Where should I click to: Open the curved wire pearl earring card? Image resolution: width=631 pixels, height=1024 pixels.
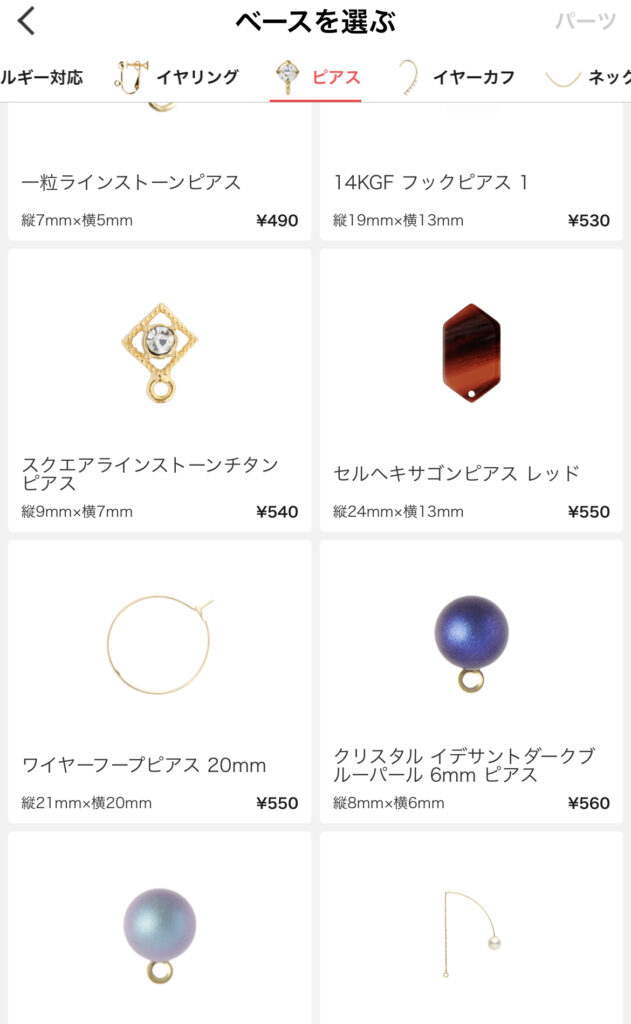pyautogui.click(x=471, y=930)
